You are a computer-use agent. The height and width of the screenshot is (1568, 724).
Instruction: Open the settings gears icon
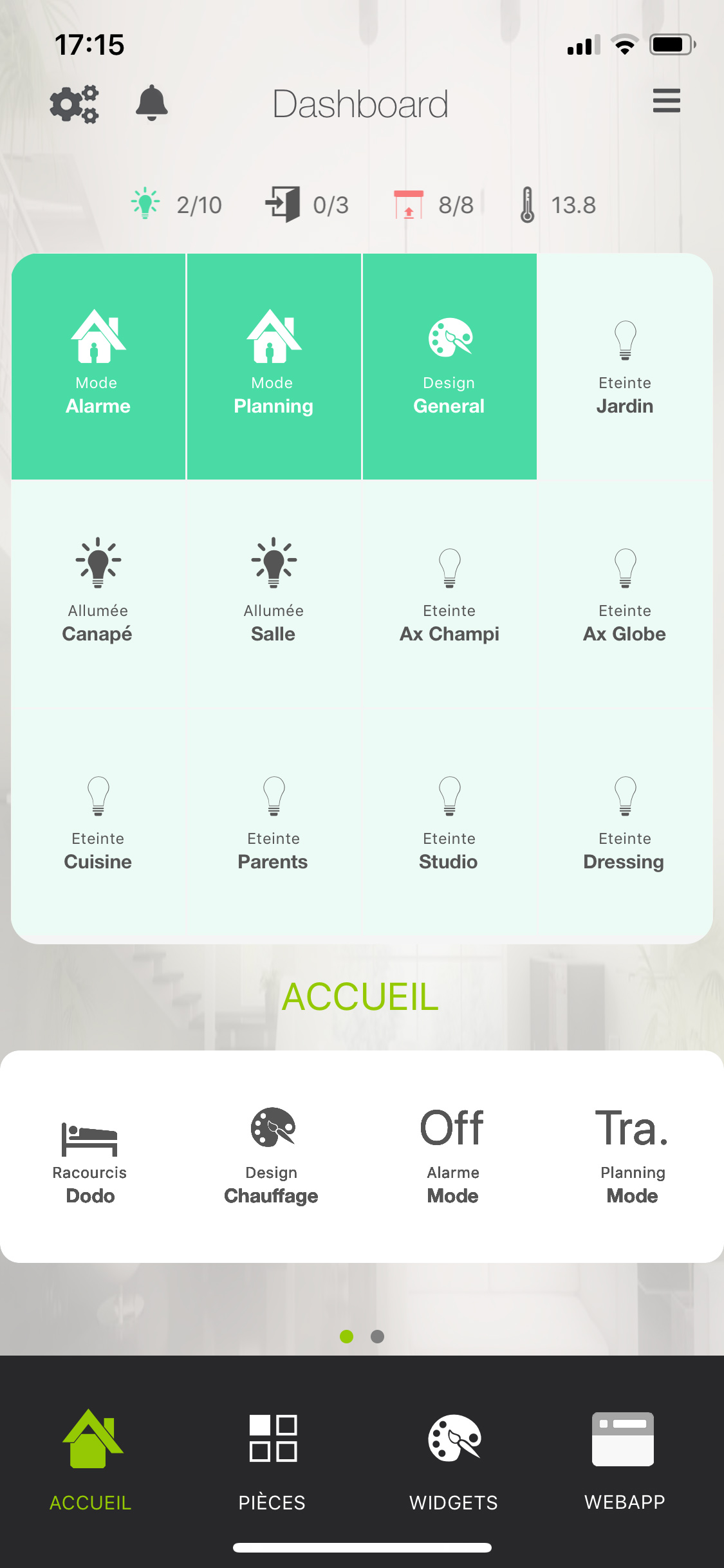coord(74,103)
